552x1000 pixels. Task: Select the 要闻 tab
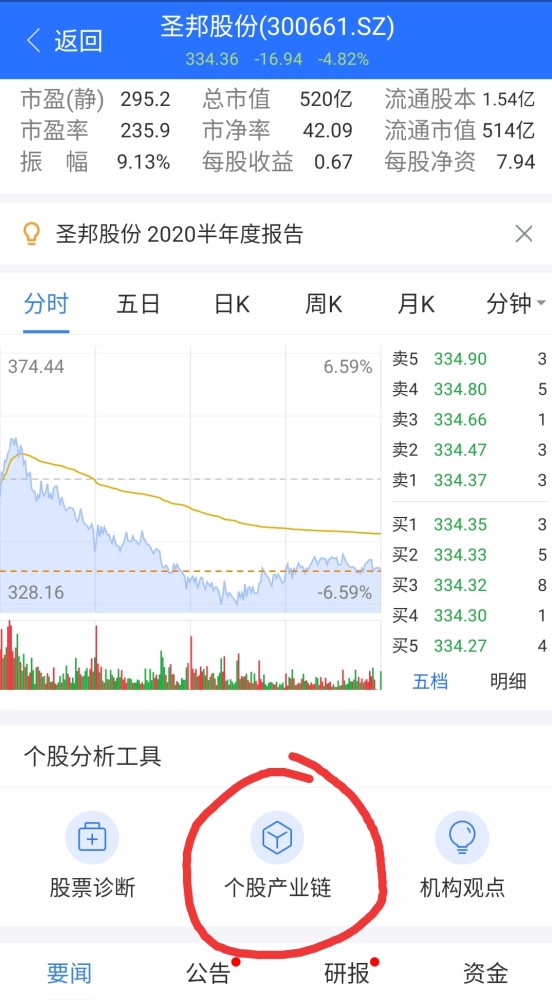tap(69, 973)
